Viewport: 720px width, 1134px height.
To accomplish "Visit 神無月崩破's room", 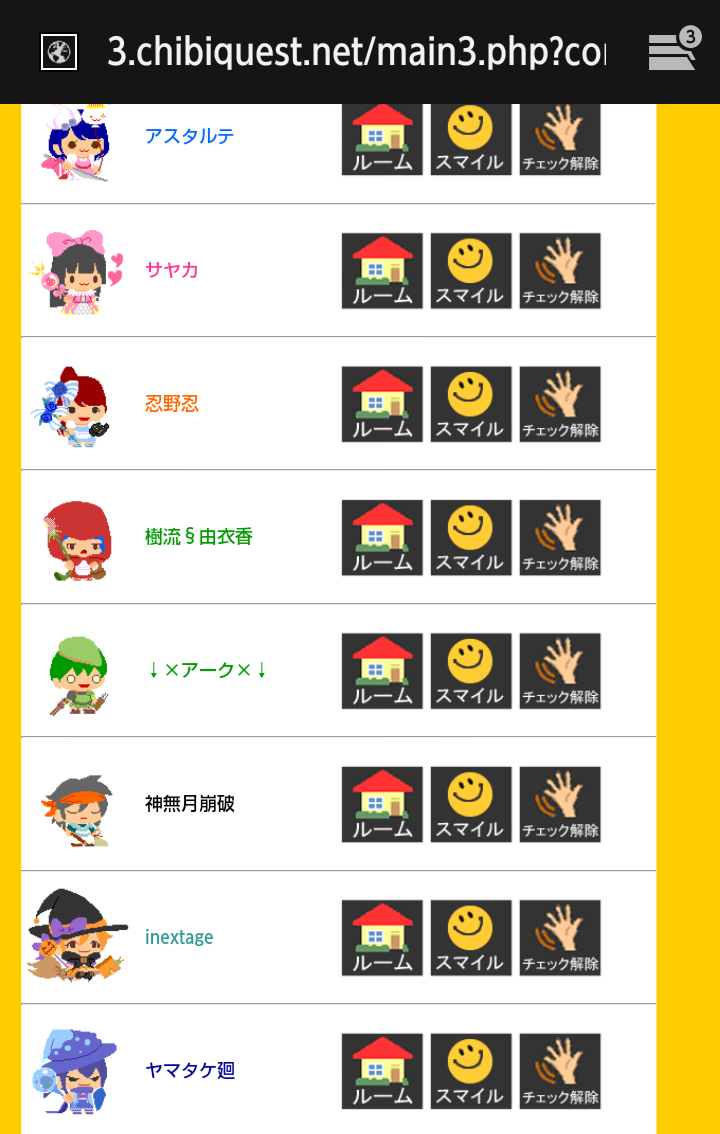I will 382,805.
